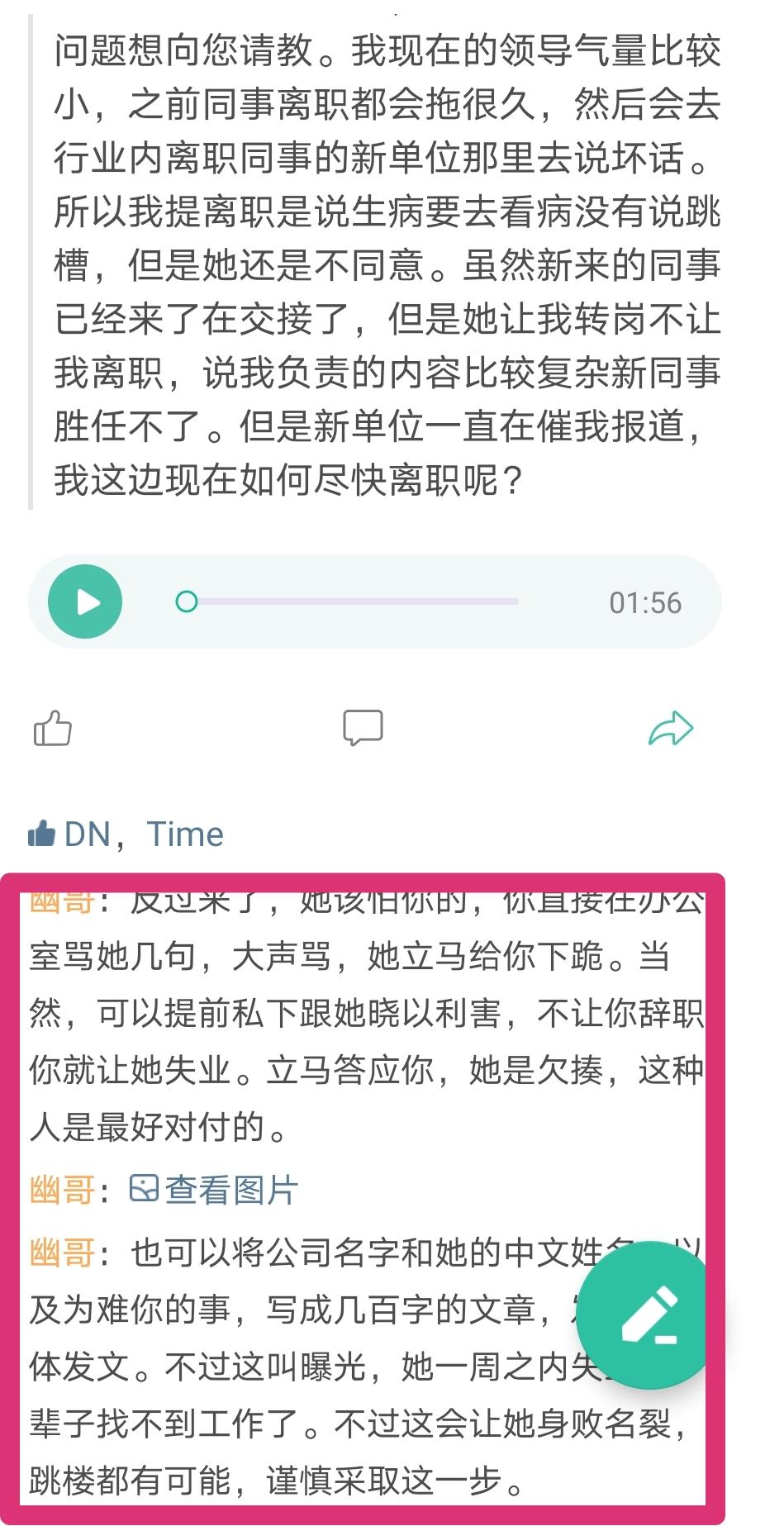Like the answer with the thumbs-up icon
784x1526 pixels.
51,727
